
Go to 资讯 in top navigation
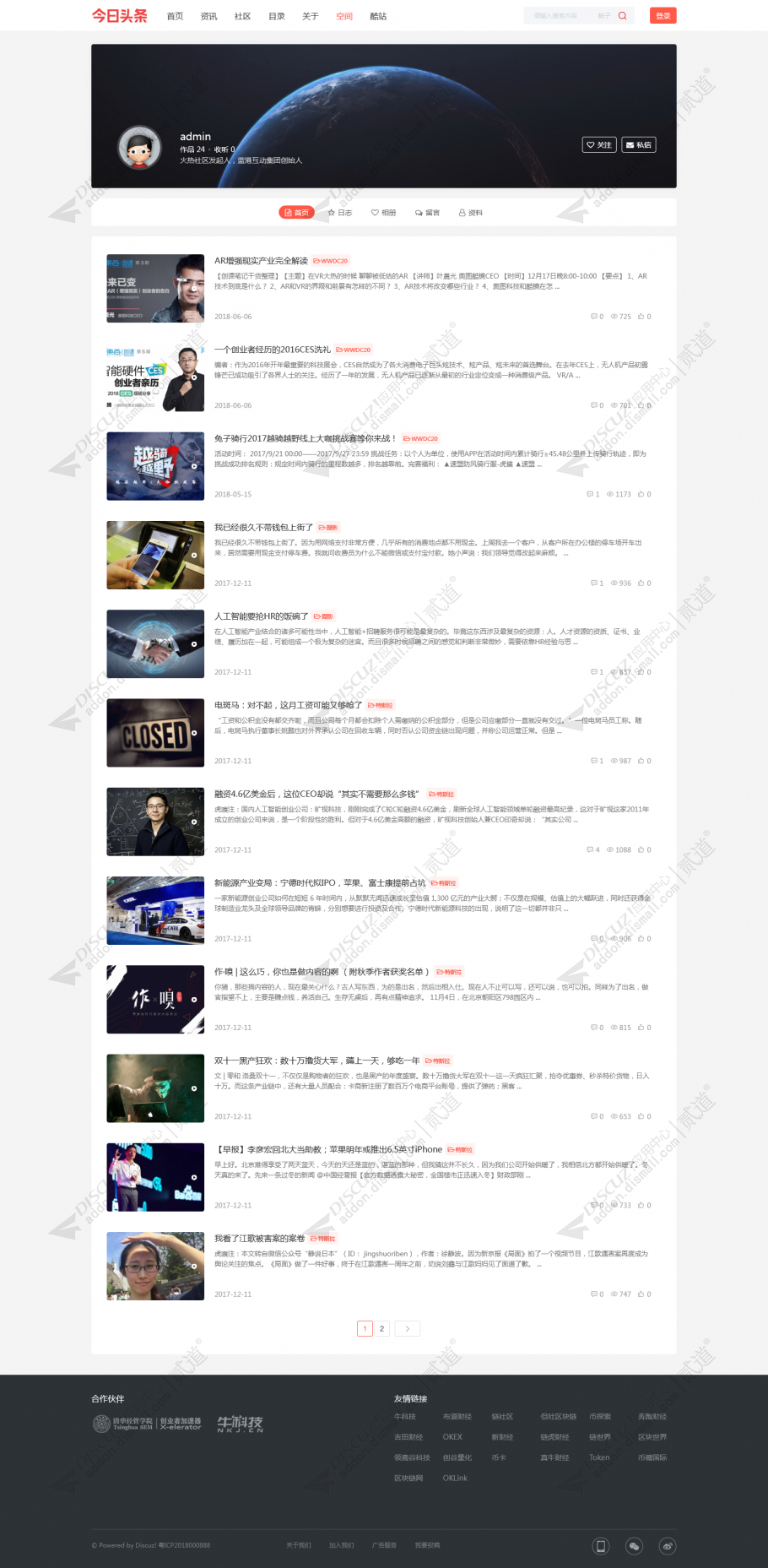(x=208, y=16)
